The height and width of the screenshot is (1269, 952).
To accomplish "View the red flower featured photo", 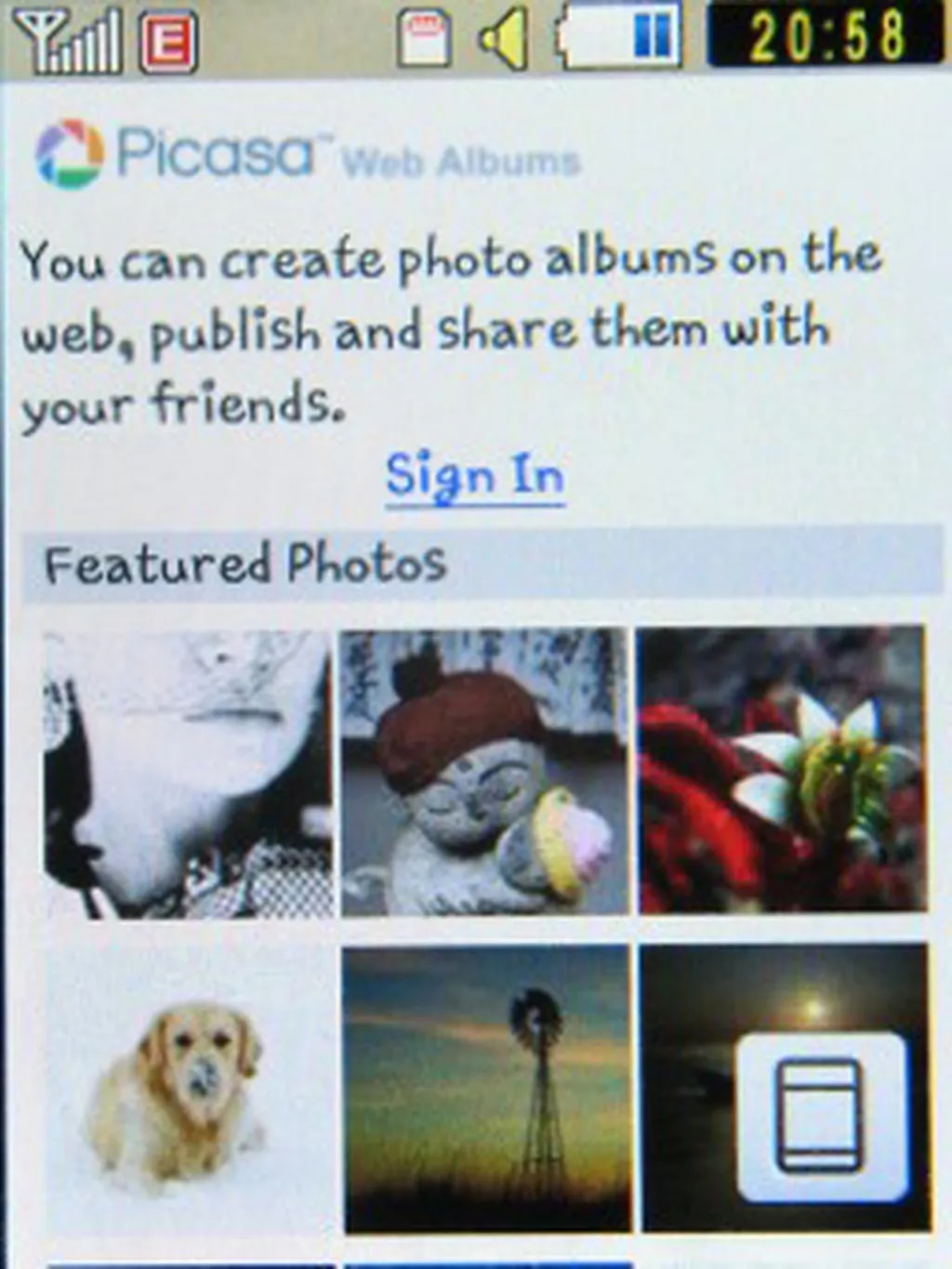I will pos(782,770).
